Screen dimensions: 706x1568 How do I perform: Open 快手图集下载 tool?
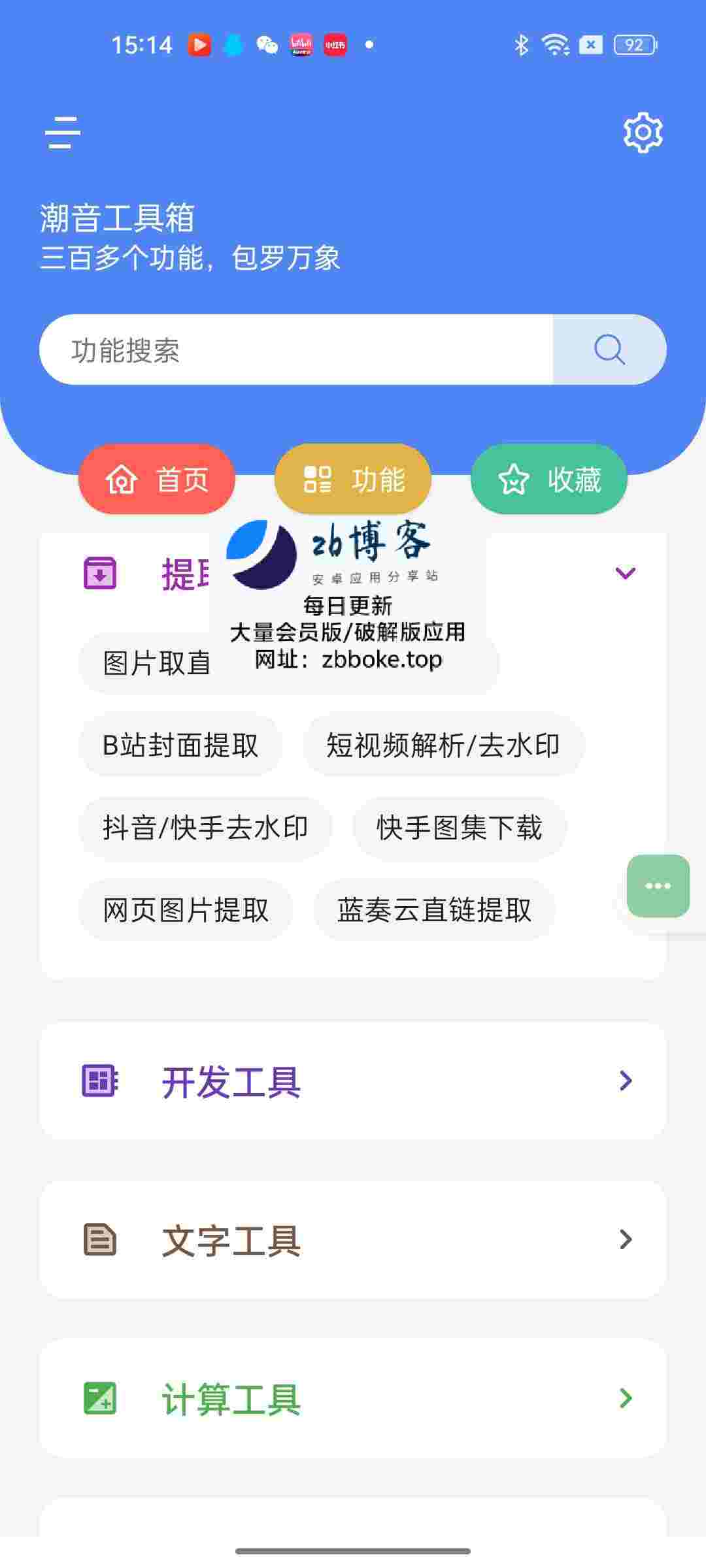tap(459, 828)
